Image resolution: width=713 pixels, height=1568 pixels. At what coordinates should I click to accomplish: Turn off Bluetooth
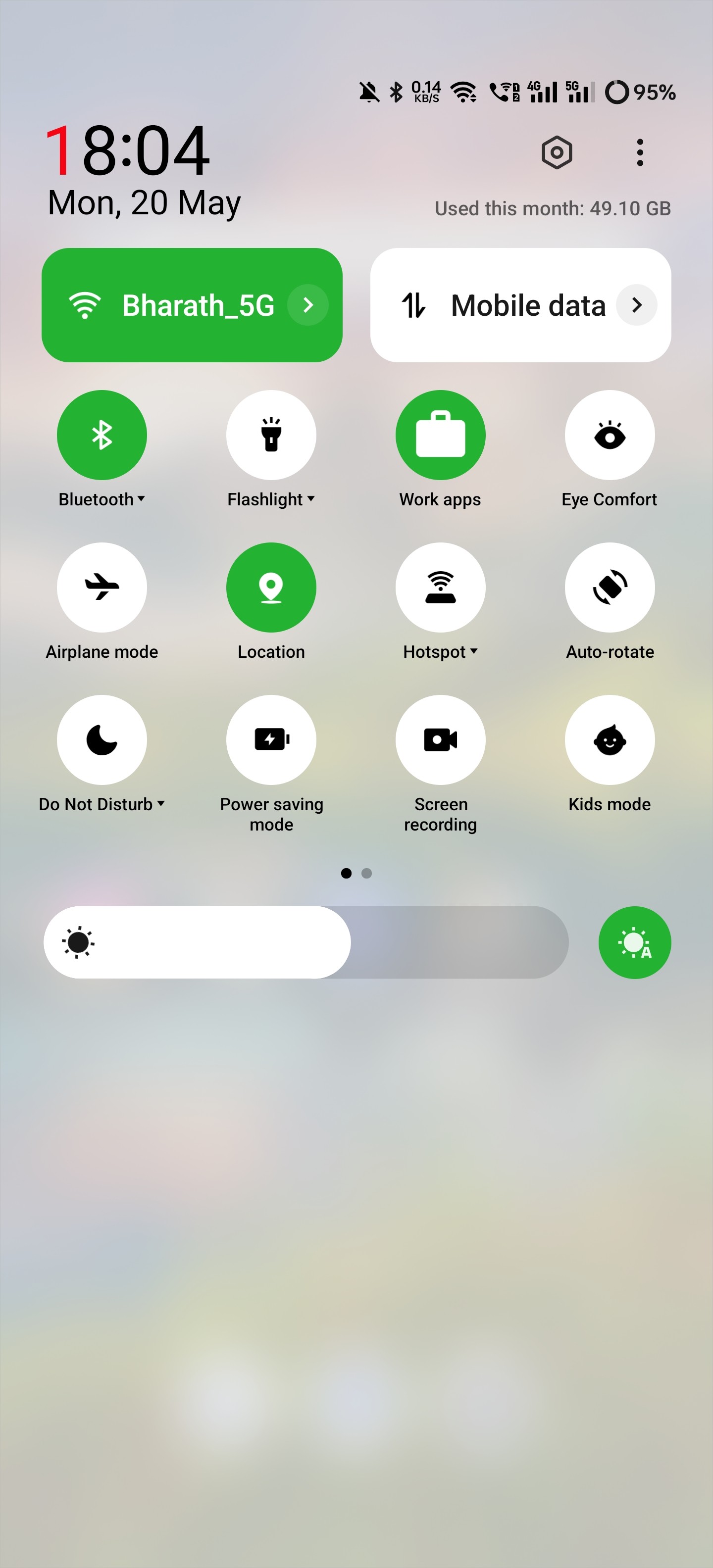[x=102, y=435]
